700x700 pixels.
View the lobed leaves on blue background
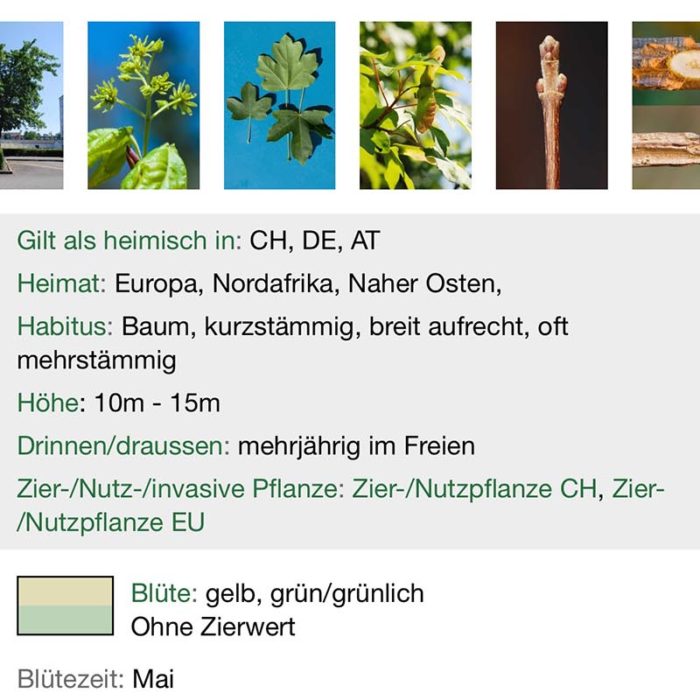tap(279, 105)
